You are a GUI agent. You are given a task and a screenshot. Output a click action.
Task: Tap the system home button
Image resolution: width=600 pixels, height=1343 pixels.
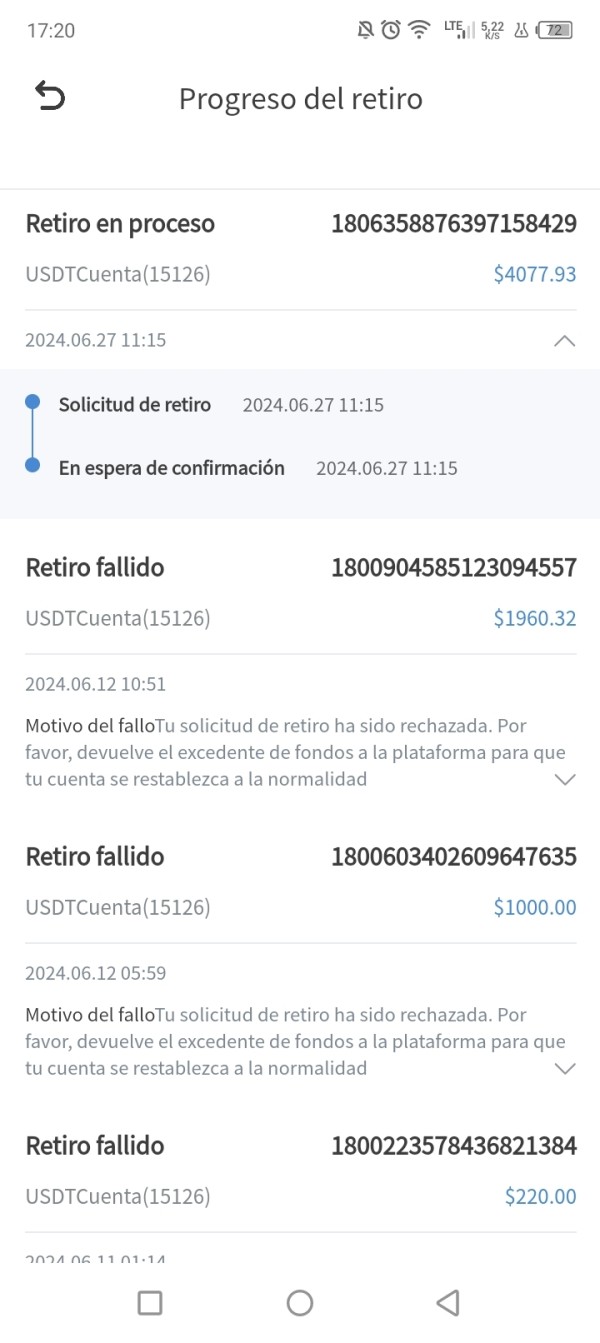coord(300,1302)
